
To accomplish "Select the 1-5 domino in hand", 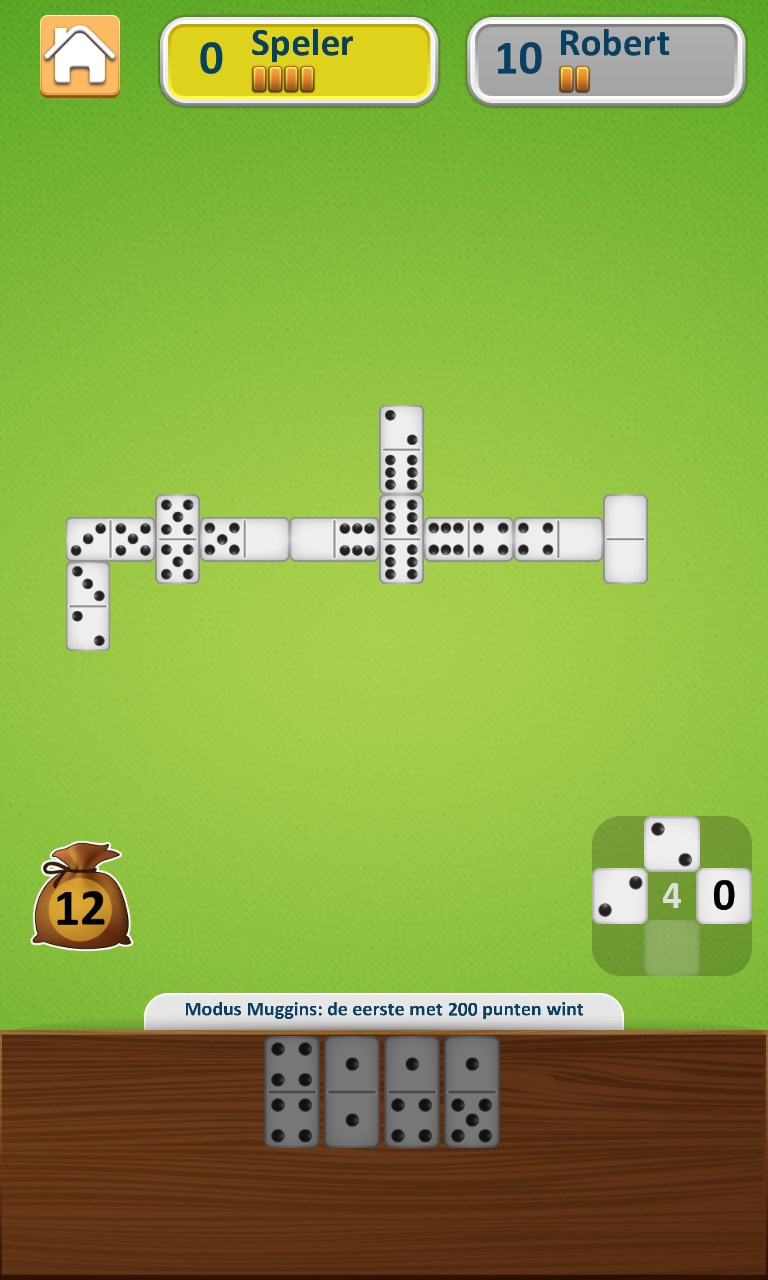I will (472, 1091).
